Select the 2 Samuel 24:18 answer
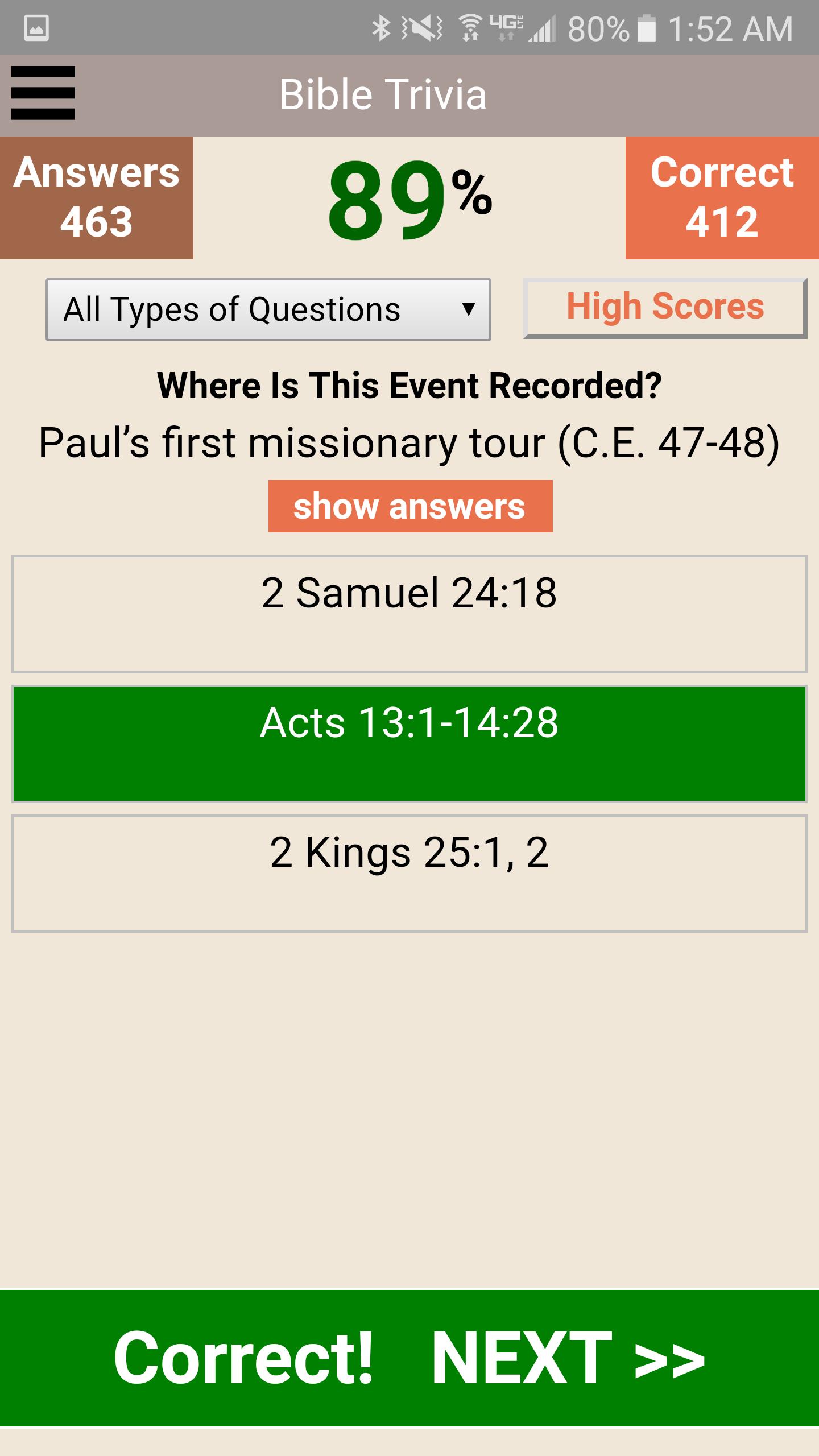Screen dimensions: 819x1456 point(409,612)
